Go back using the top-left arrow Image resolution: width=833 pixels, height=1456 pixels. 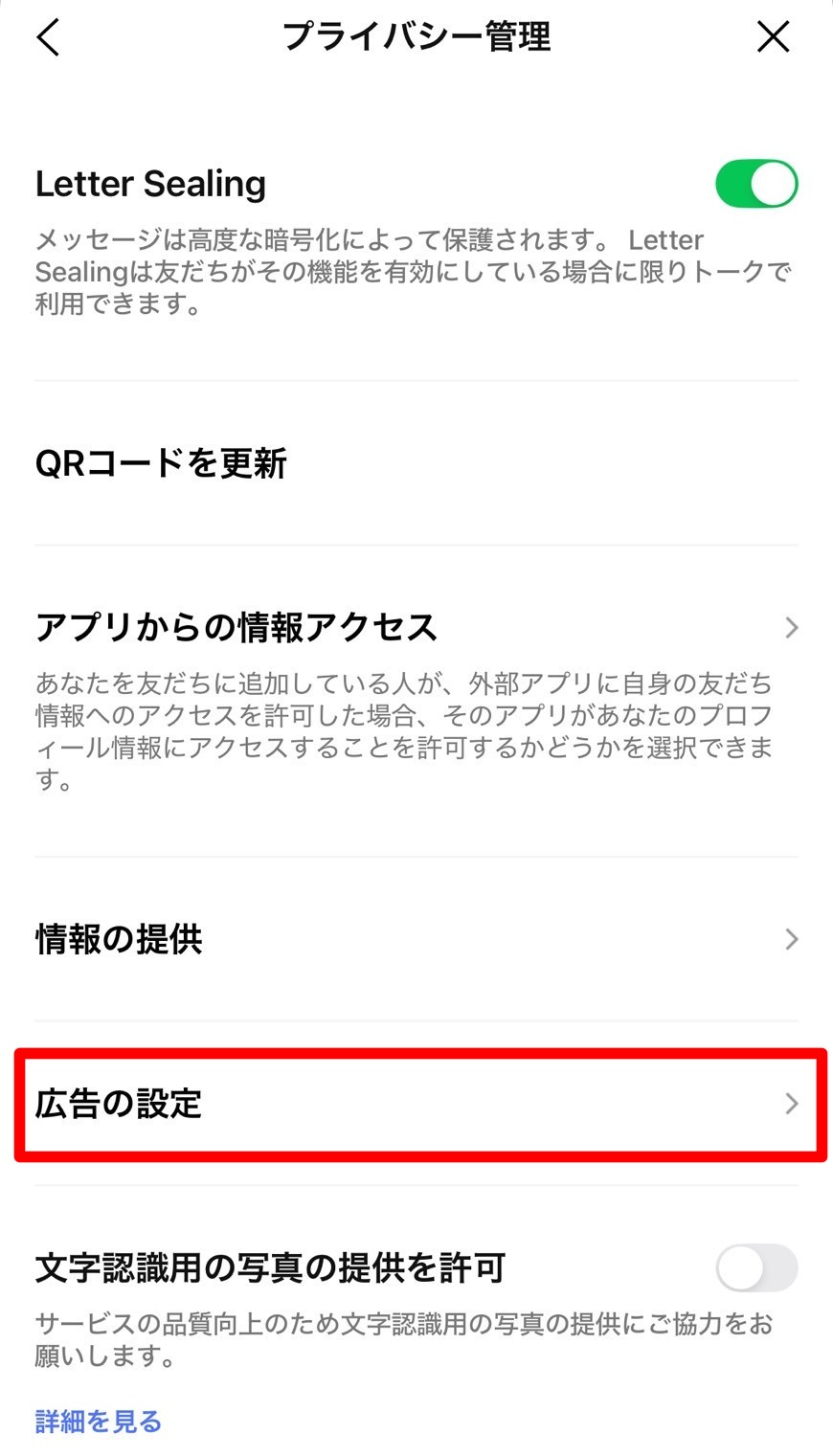[x=48, y=37]
